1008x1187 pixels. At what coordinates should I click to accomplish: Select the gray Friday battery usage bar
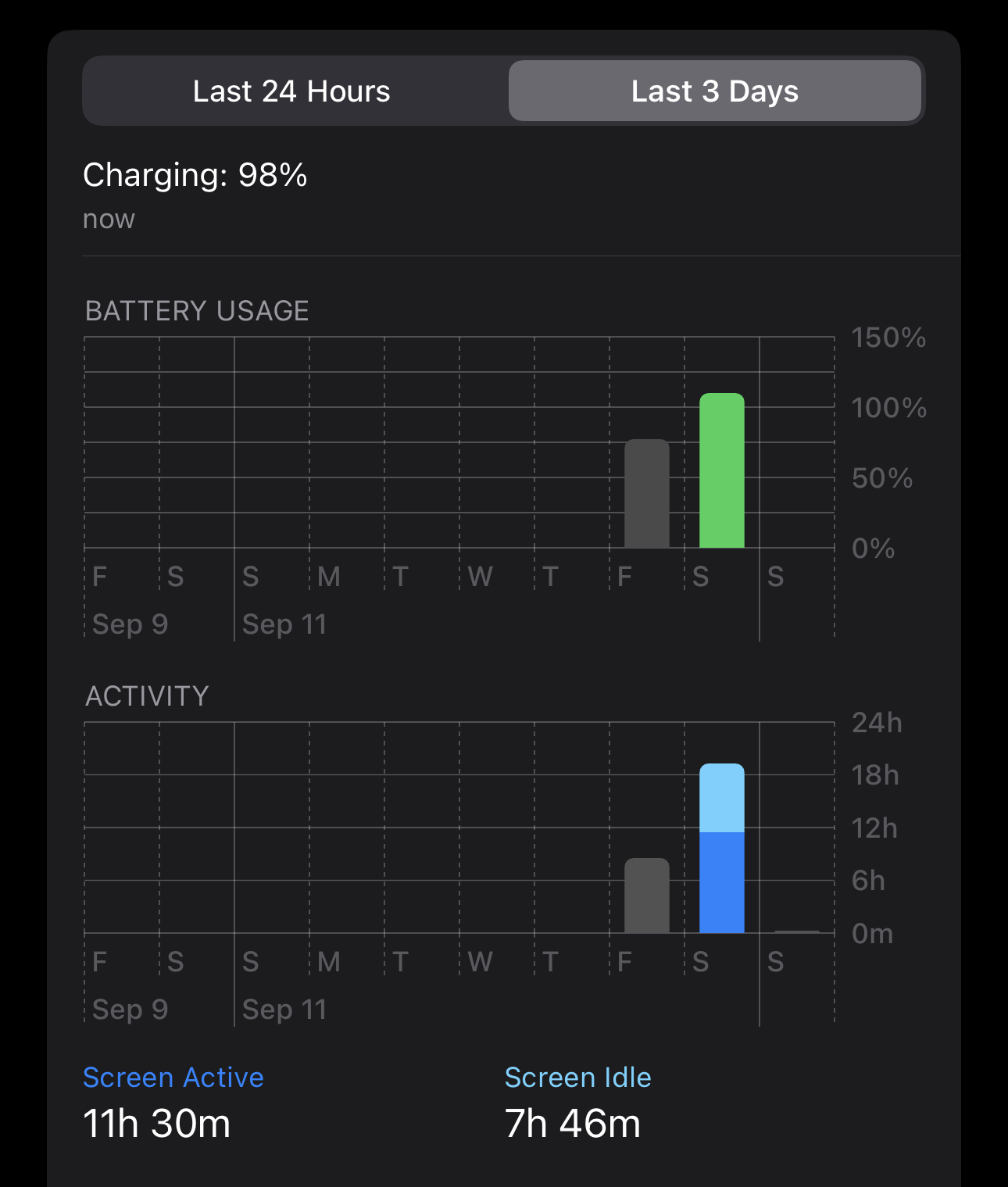tap(646, 495)
